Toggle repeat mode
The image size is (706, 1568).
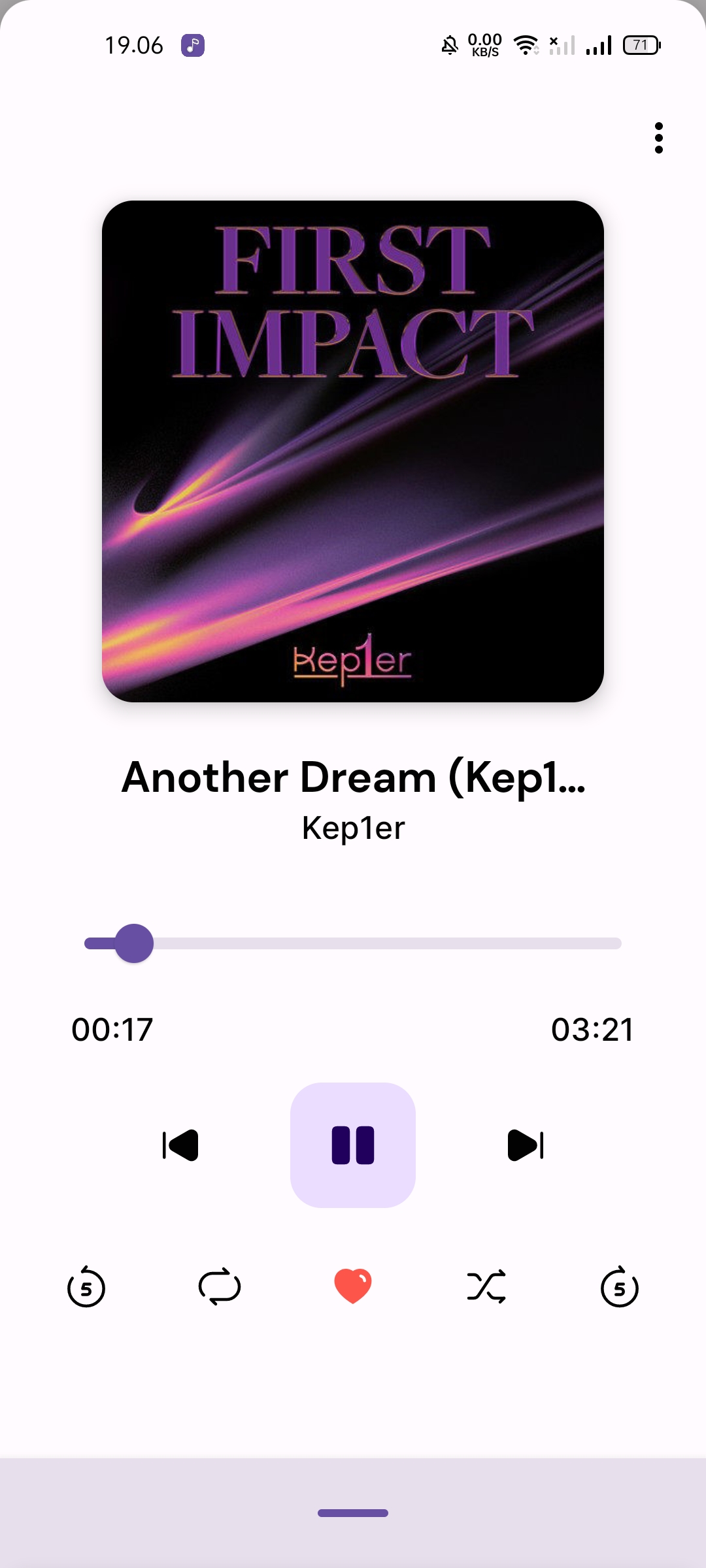(220, 1287)
